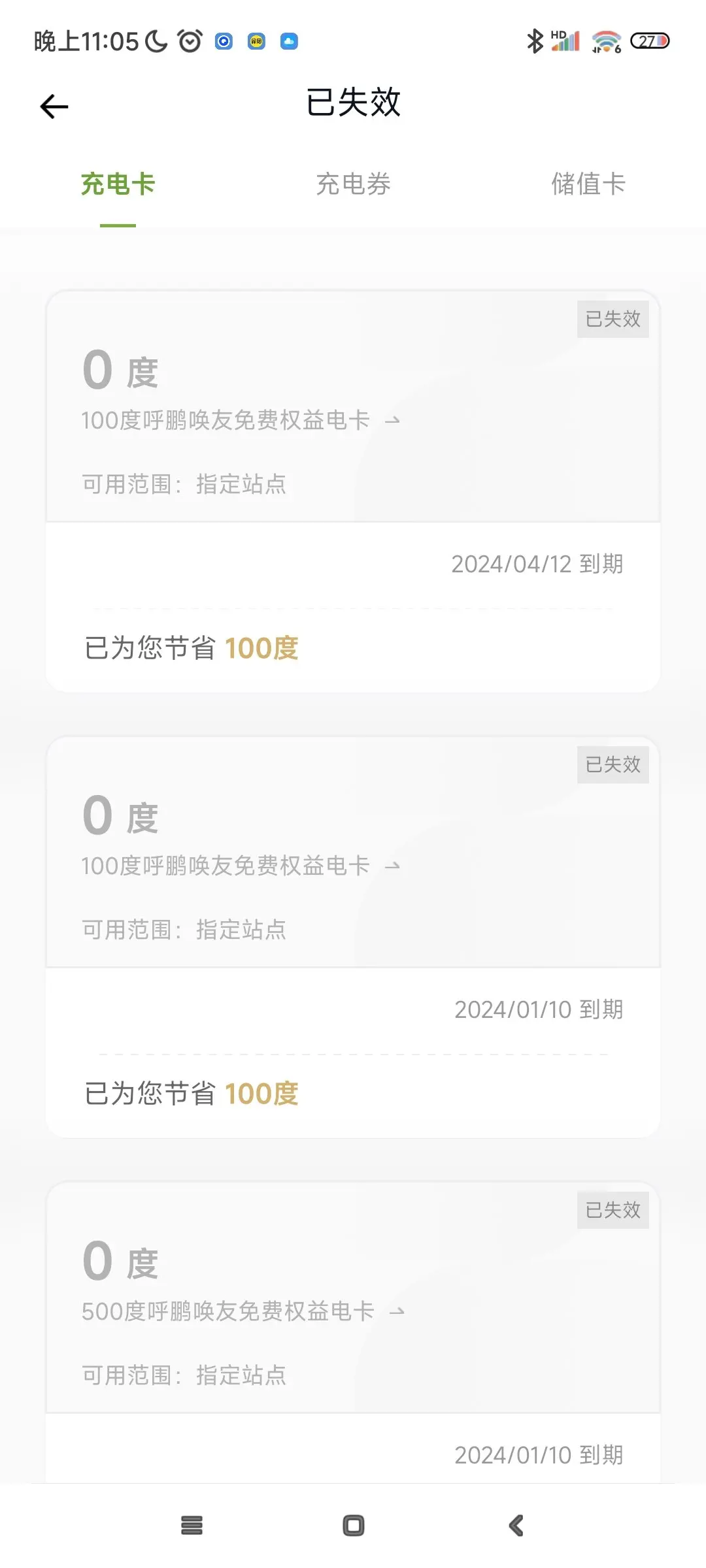Open the 100度 card expiring 2024/01/10

click(353, 937)
